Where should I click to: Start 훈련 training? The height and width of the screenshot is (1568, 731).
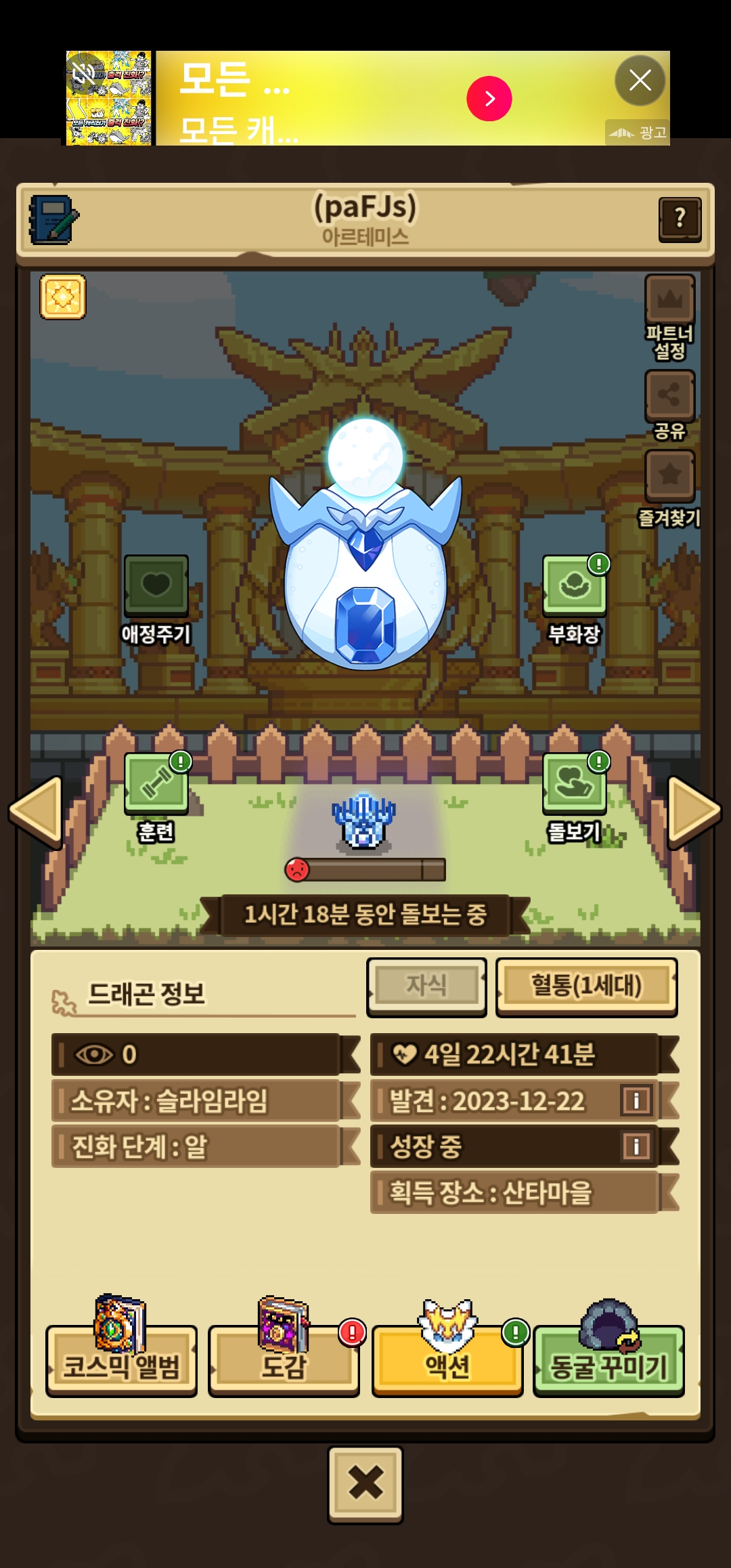[156, 784]
